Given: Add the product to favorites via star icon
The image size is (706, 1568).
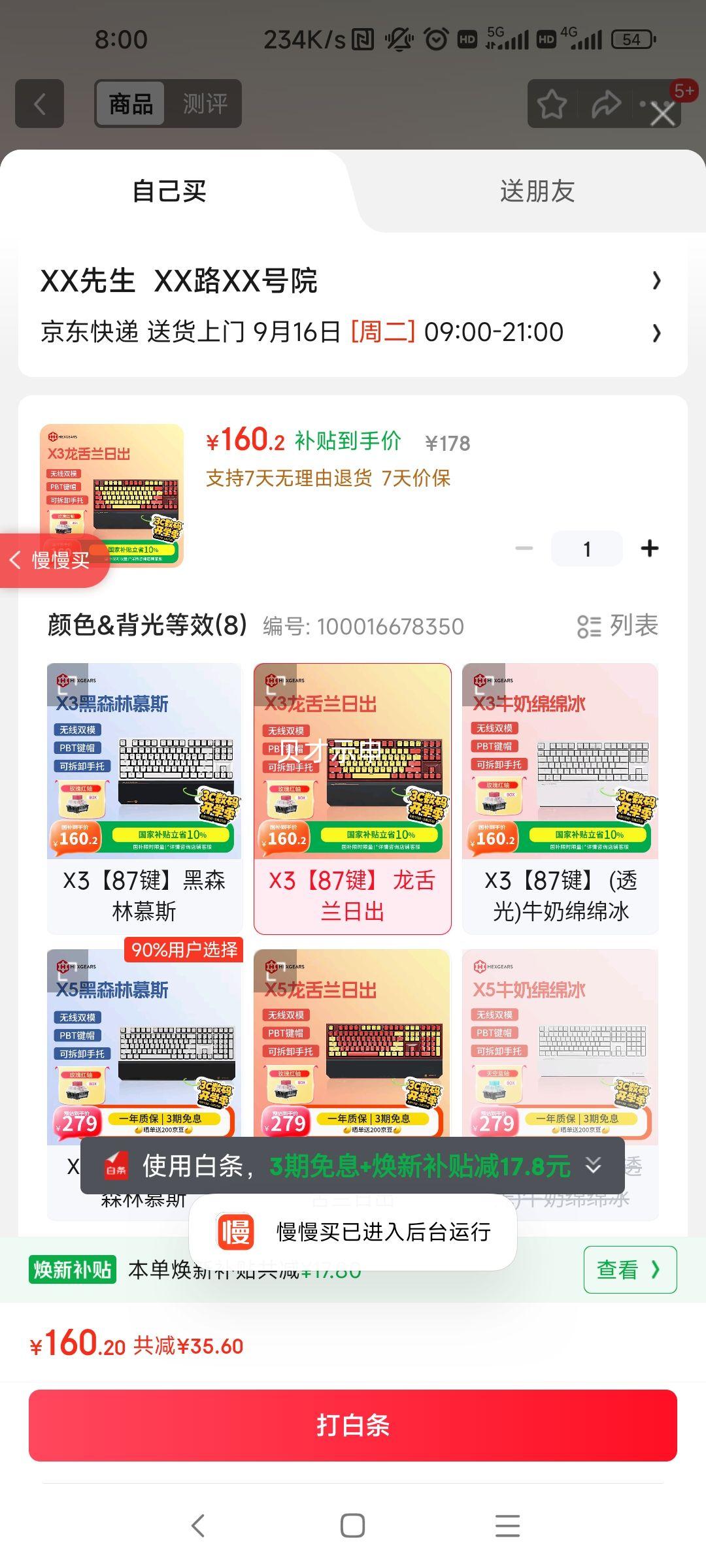Looking at the screenshot, I should 551,105.
